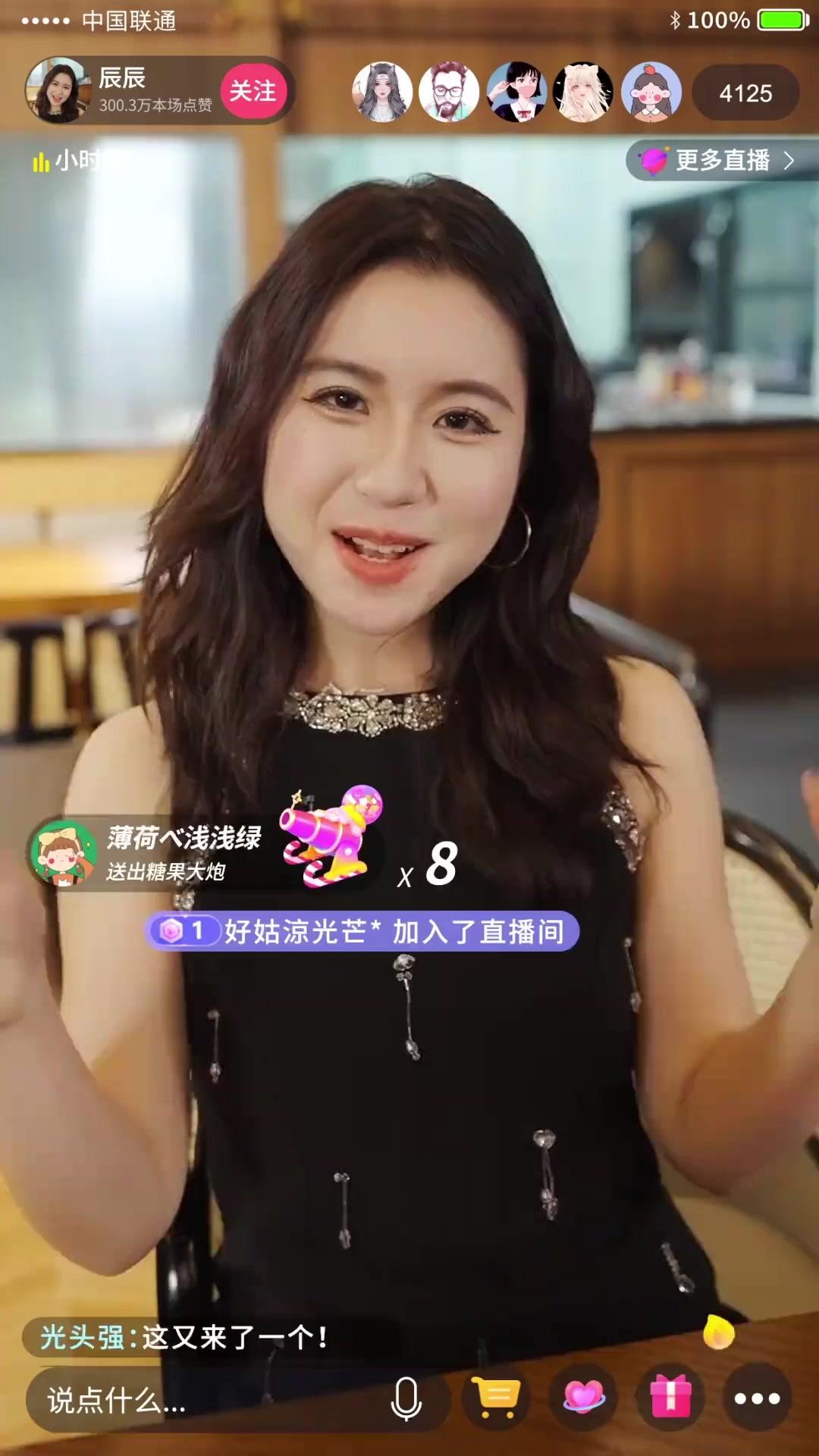Open streamer 辰辰's profile avatar
The image size is (819, 1456).
(x=58, y=91)
